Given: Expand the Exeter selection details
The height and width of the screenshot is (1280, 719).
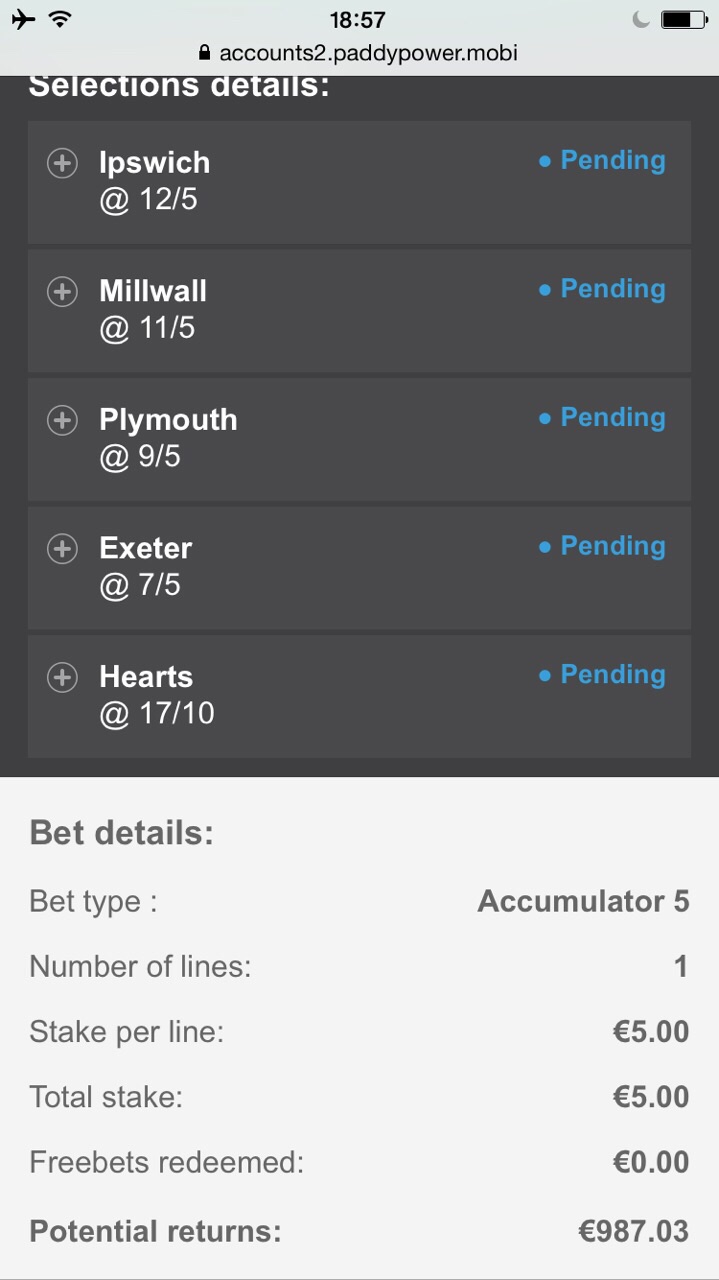Looking at the screenshot, I should (62, 549).
